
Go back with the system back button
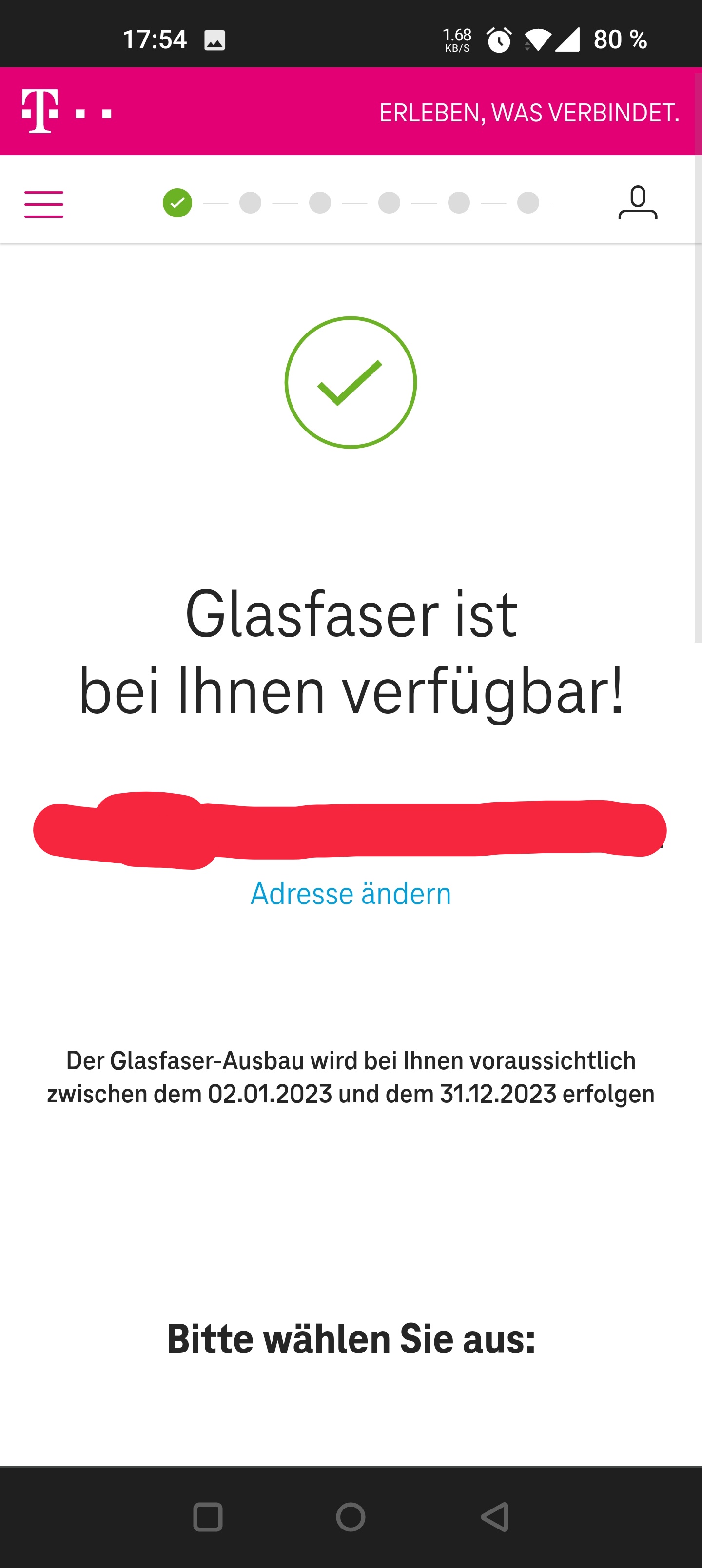[494, 1517]
